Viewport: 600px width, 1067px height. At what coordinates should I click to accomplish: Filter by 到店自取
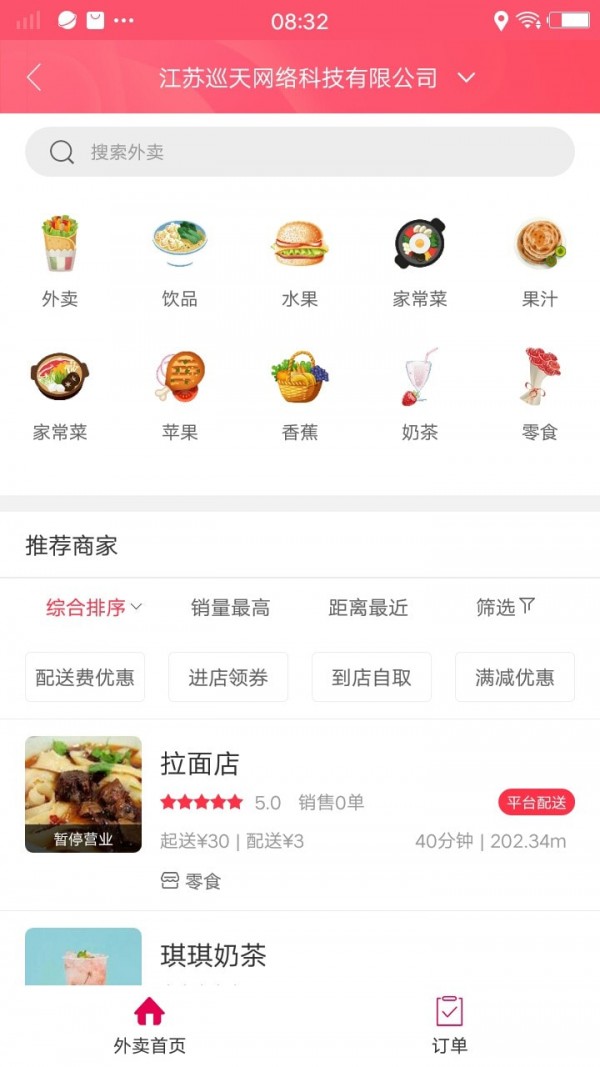[372, 677]
